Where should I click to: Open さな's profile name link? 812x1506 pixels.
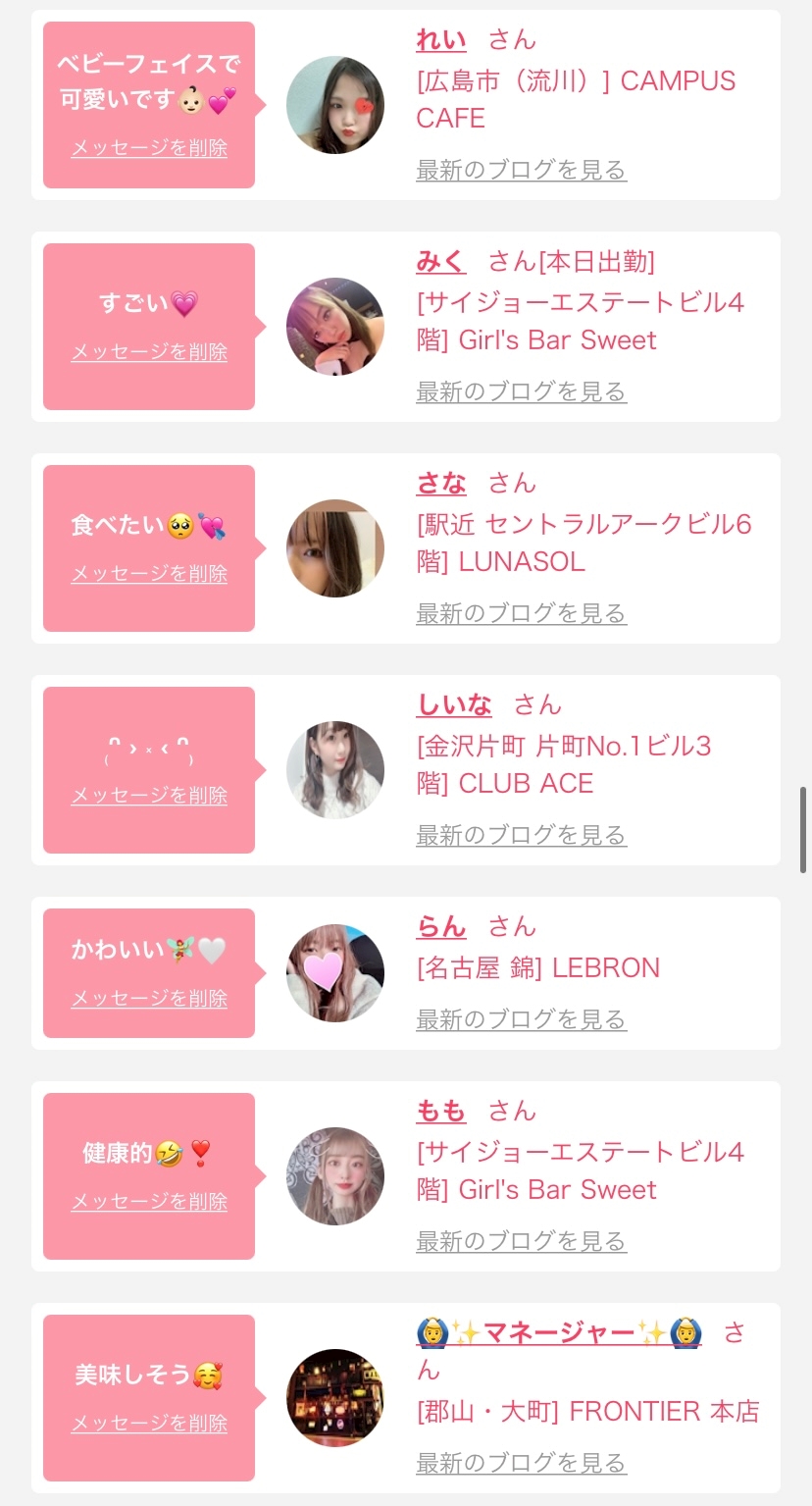click(441, 484)
